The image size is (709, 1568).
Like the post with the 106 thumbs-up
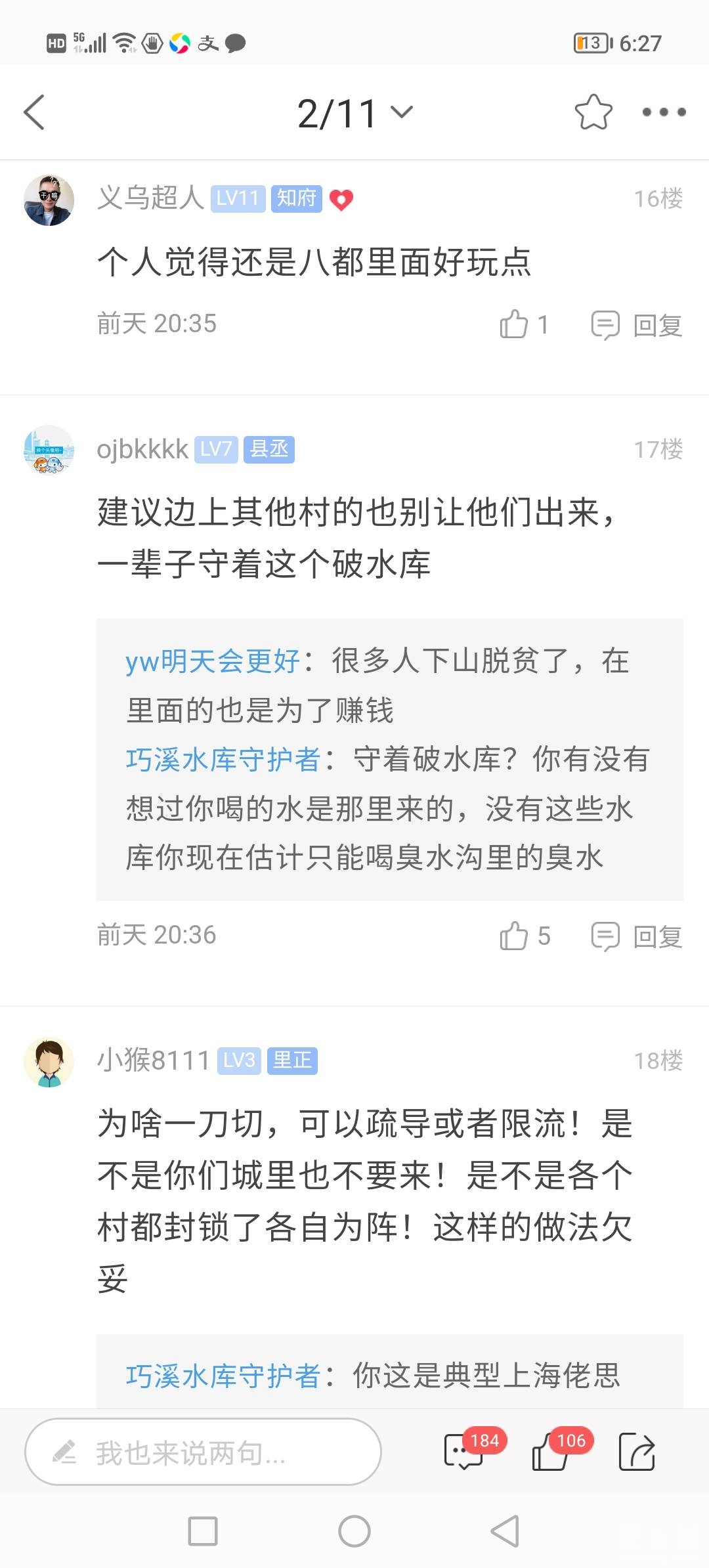(550, 1452)
